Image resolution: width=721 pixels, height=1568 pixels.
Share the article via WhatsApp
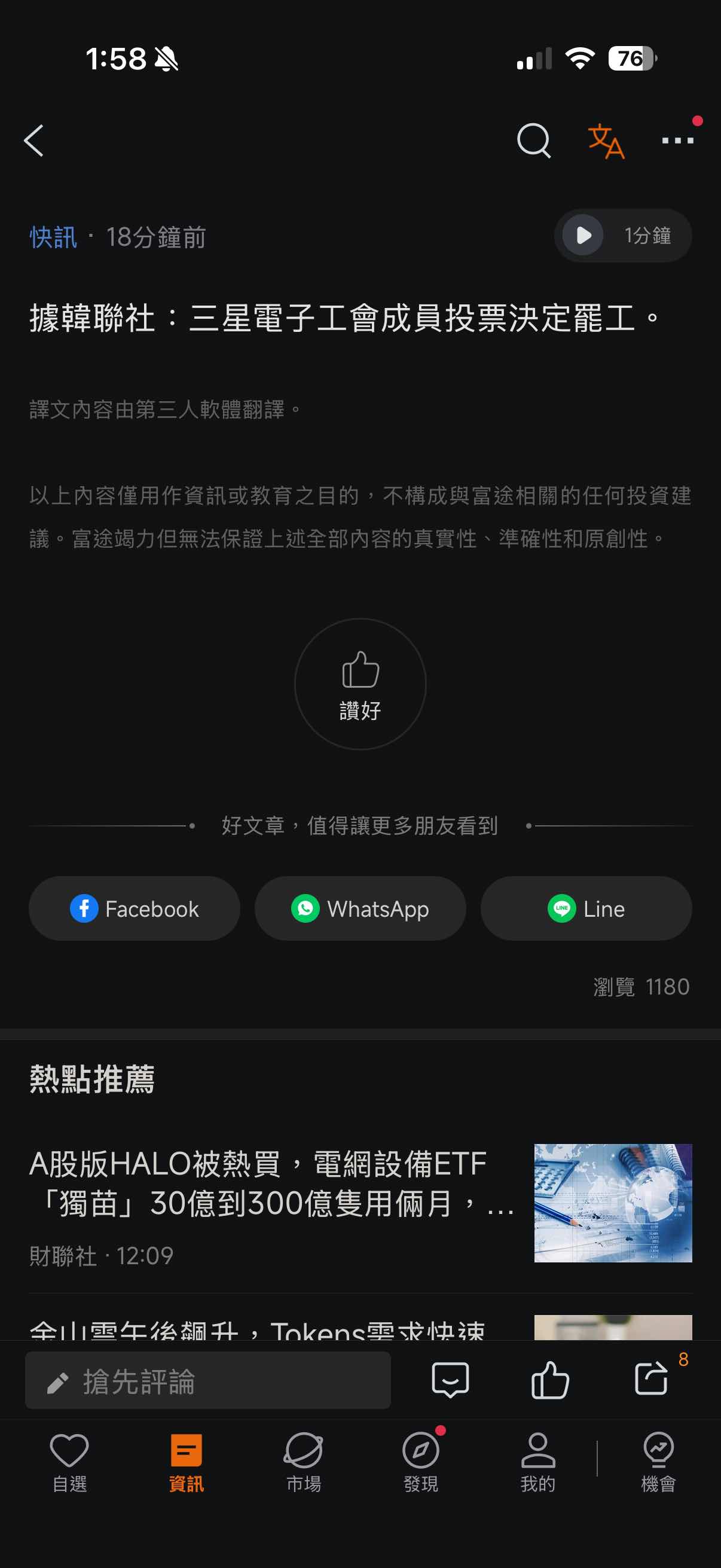tap(360, 908)
